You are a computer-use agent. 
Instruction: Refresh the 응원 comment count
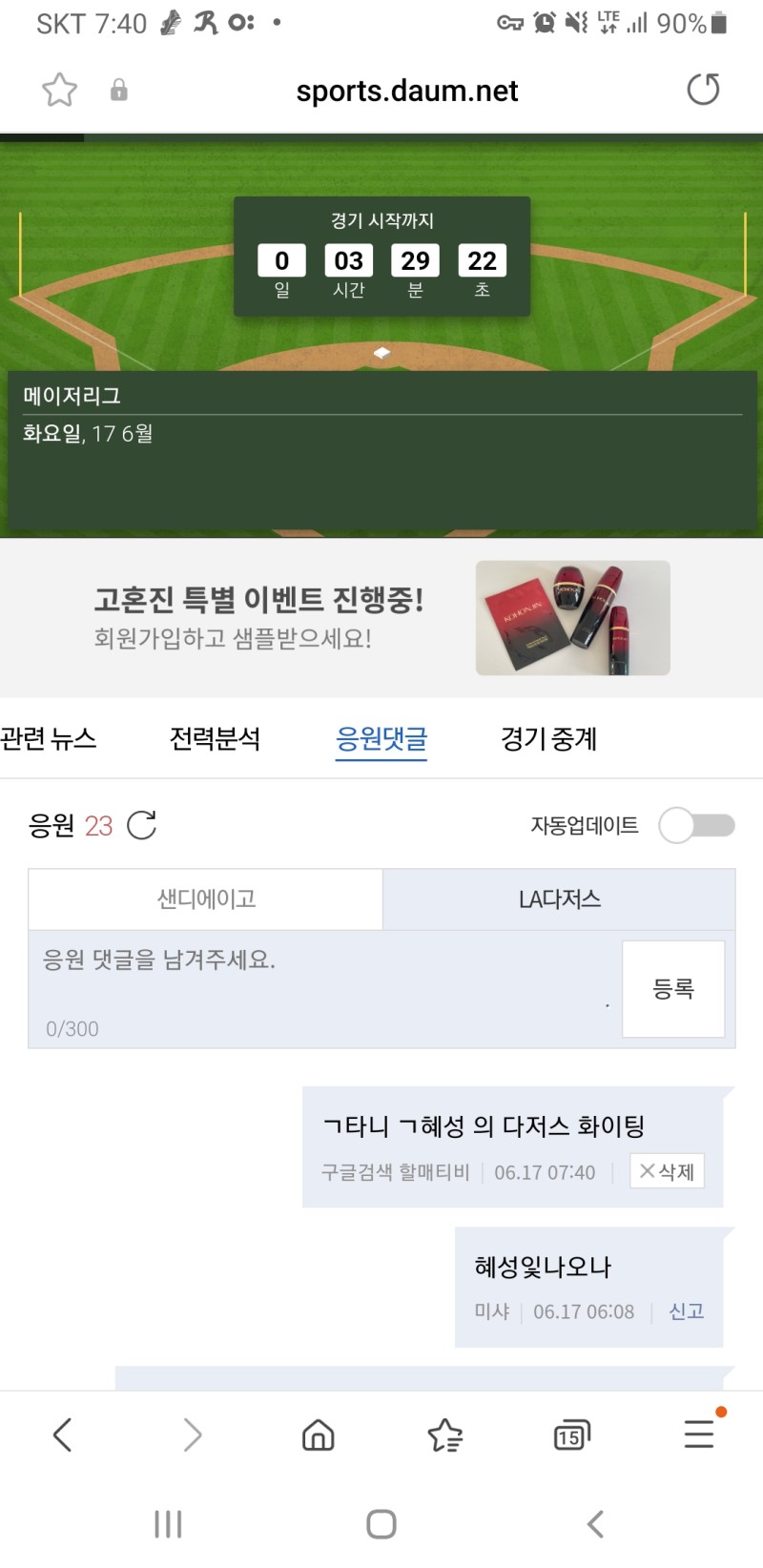[x=141, y=825]
